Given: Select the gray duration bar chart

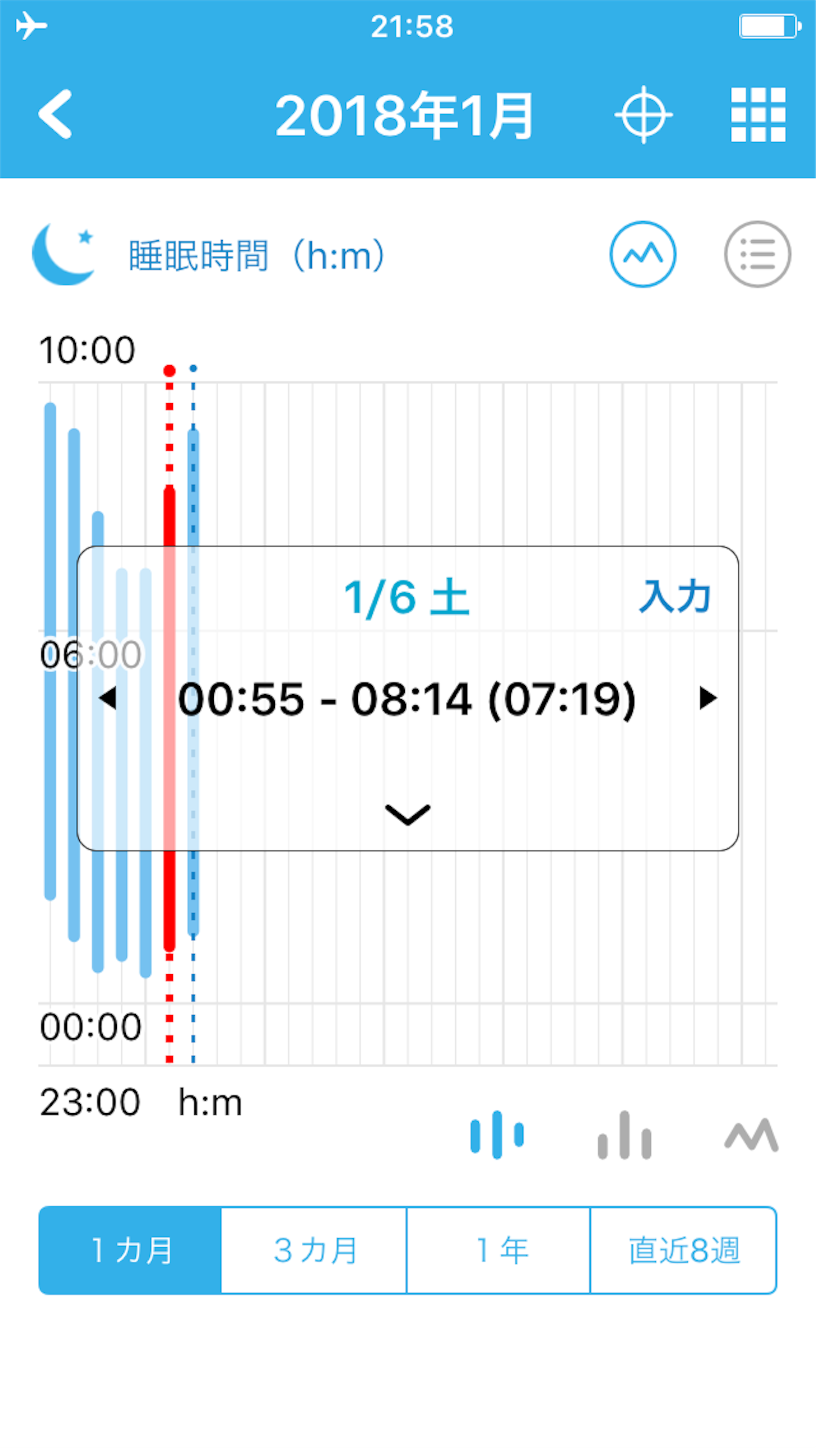Looking at the screenshot, I should 624,1135.
